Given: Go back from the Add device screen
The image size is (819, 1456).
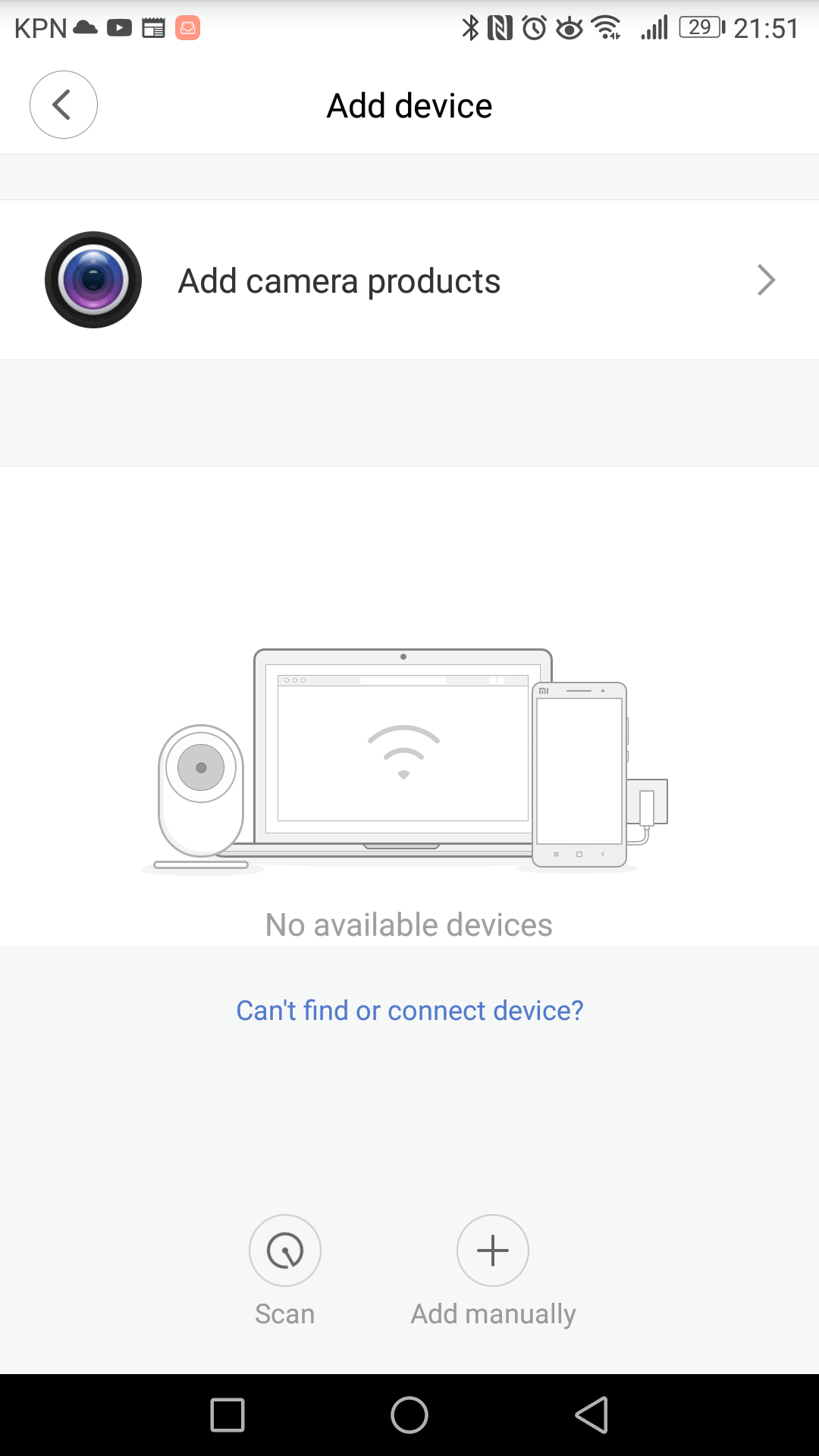Looking at the screenshot, I should [64, 105].
